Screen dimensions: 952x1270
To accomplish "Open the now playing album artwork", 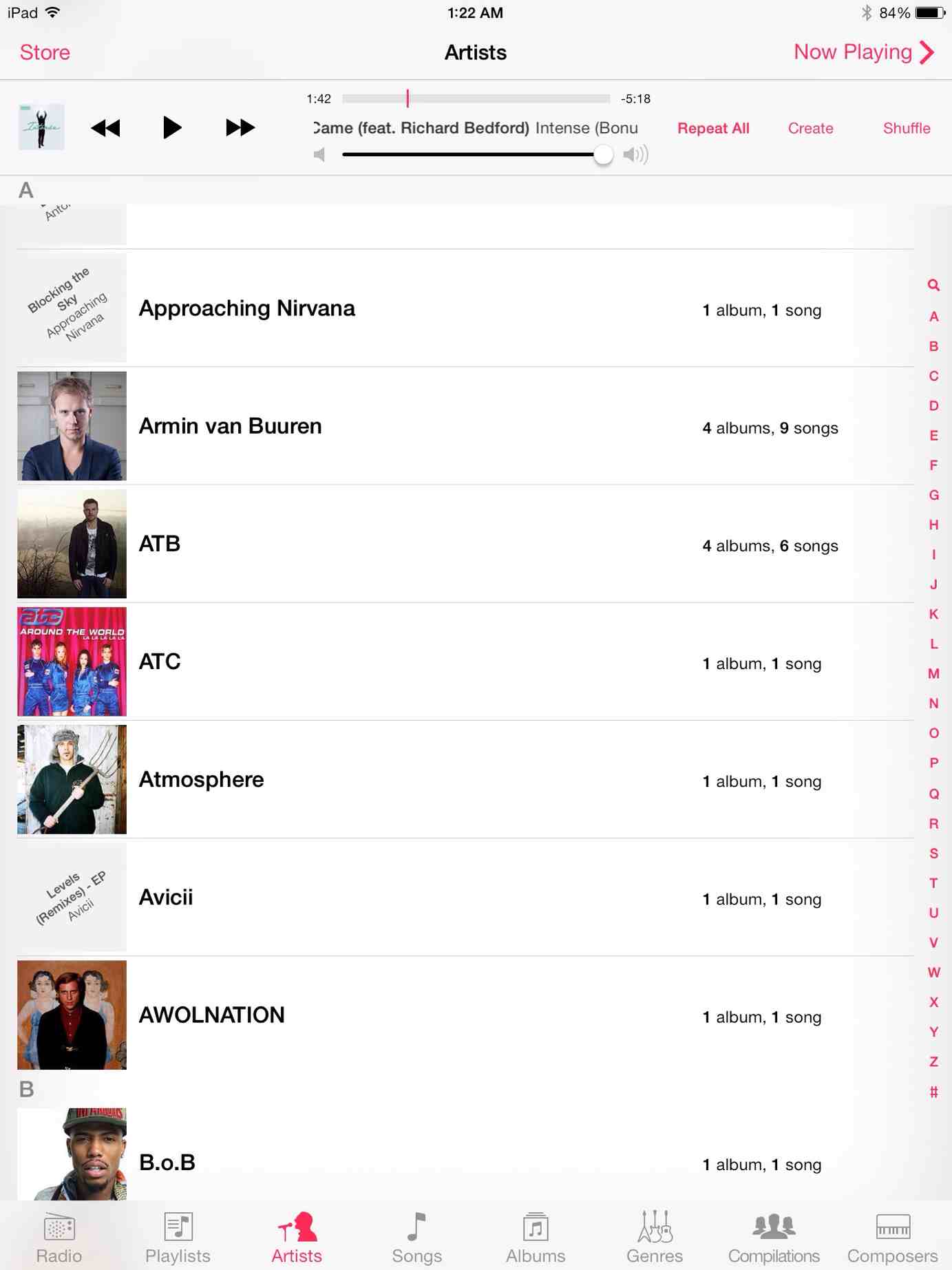I will (x=41, y=127).
